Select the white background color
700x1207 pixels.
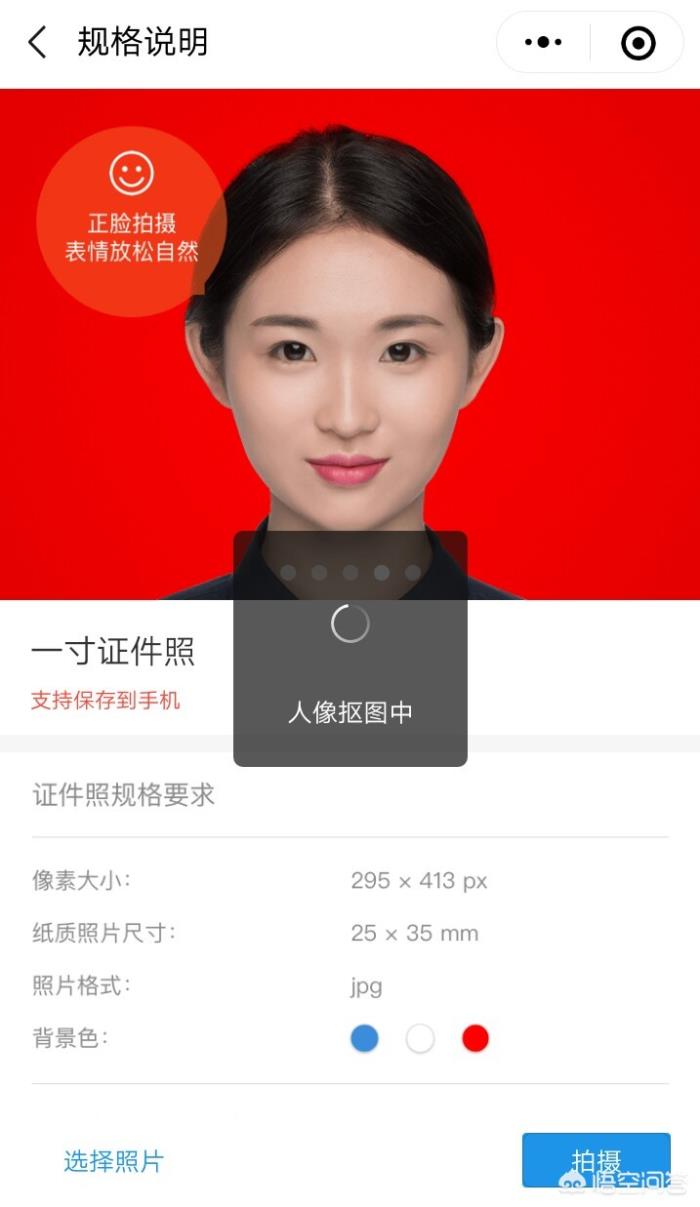tap(420, 1039)
